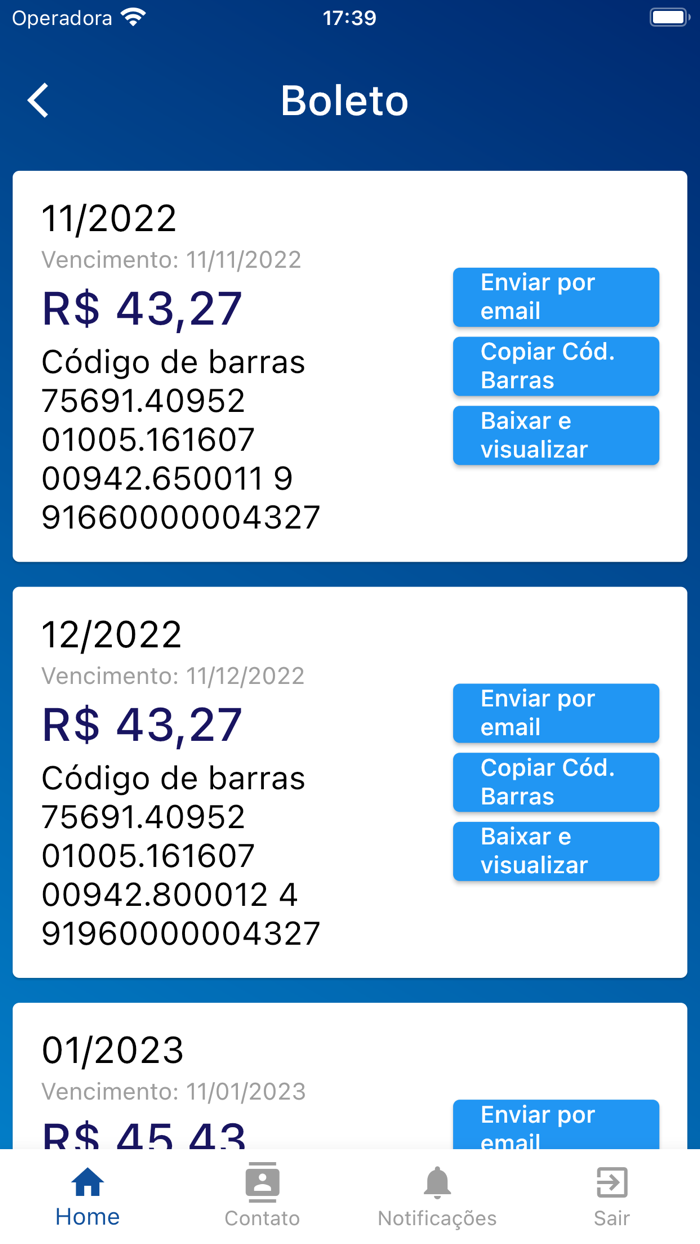Switch to the Home tab
This screenshot has width=700, height=1244.
tap(88, 1197)
